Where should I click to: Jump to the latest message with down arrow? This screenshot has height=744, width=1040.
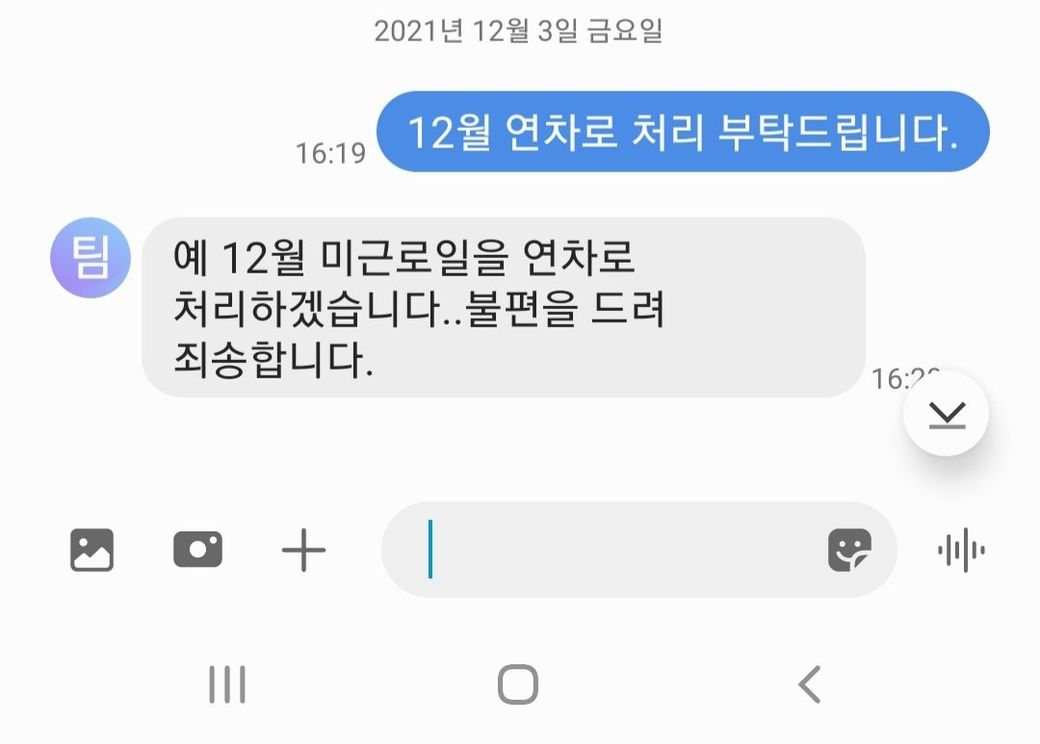(946, 414)
